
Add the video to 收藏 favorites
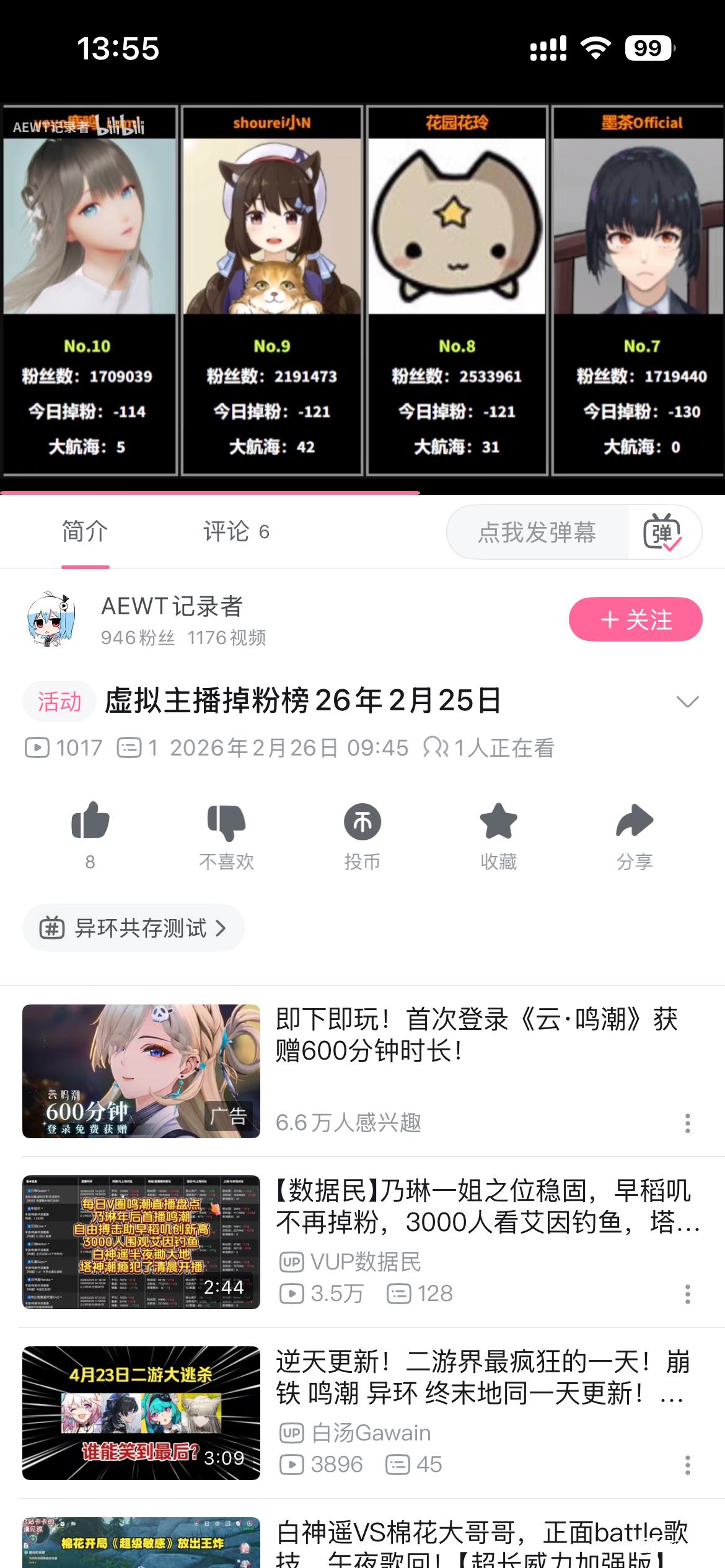coord(498,822)
